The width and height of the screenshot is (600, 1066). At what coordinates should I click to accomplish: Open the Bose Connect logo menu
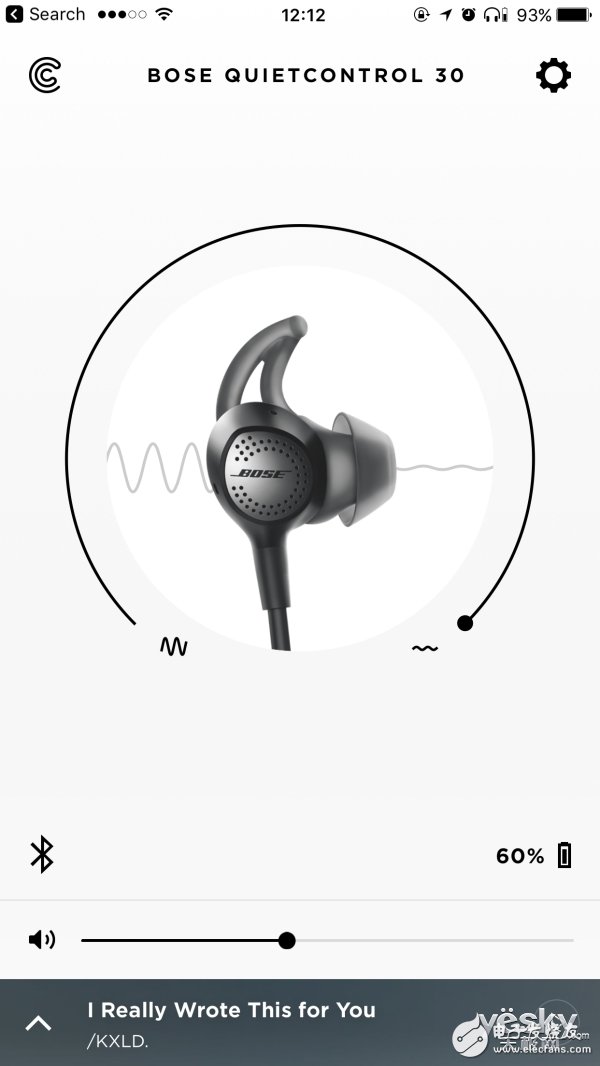pos(45,75)
